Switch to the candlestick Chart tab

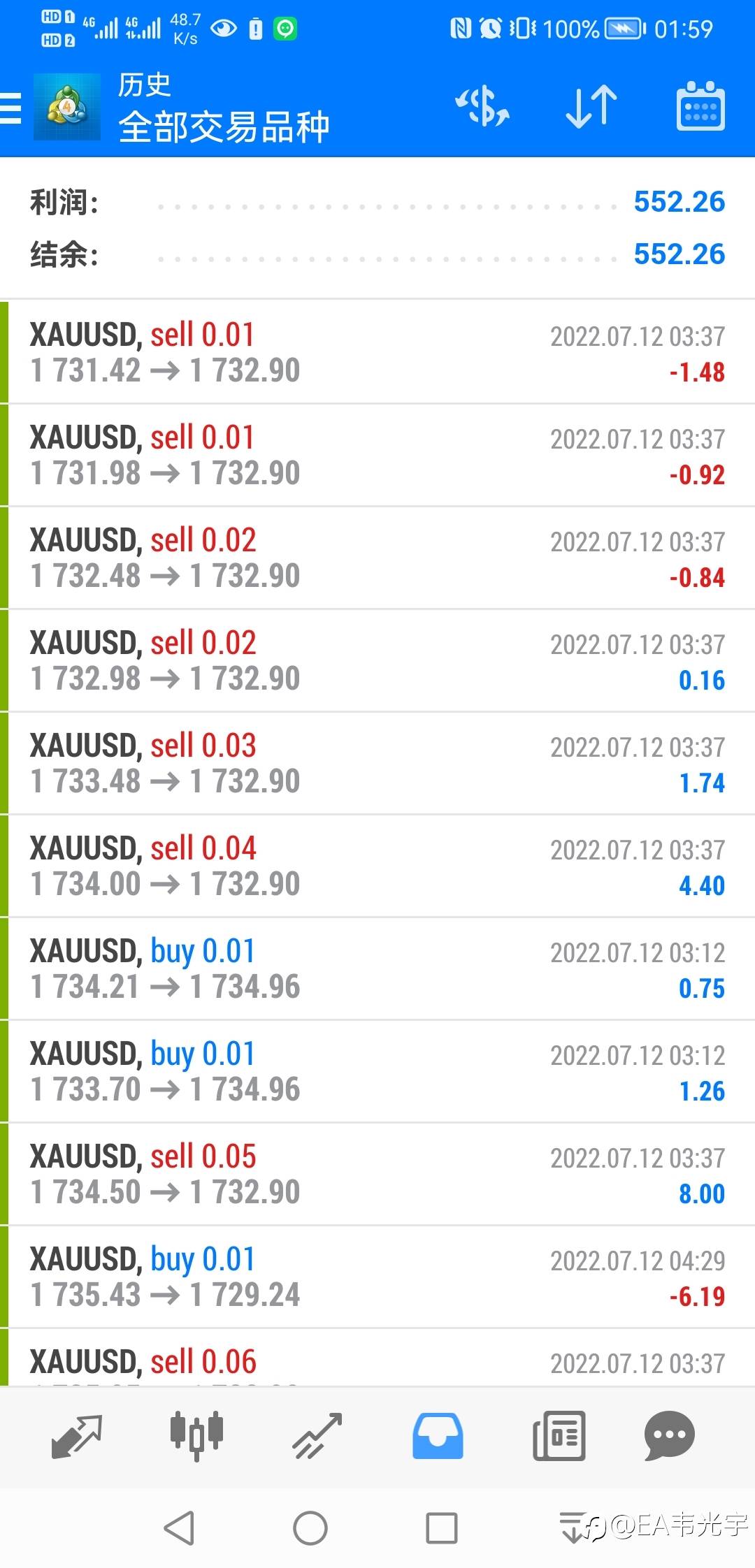(x=196, y=1437)
